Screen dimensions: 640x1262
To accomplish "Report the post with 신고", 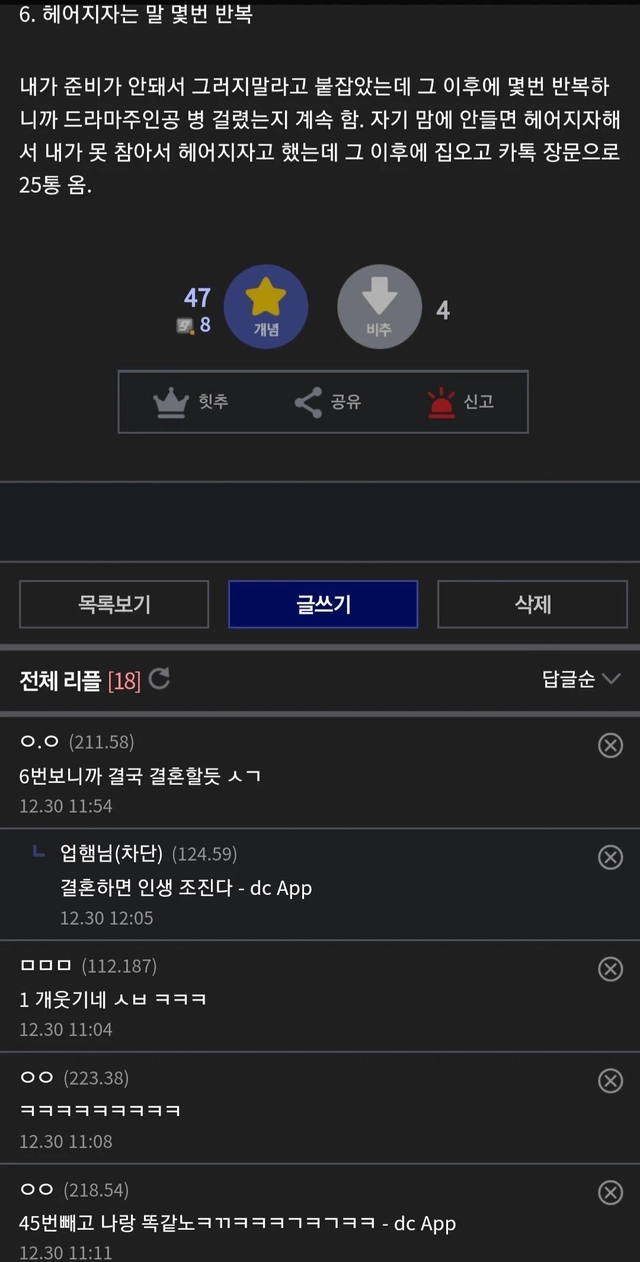I will click(460, 402).
